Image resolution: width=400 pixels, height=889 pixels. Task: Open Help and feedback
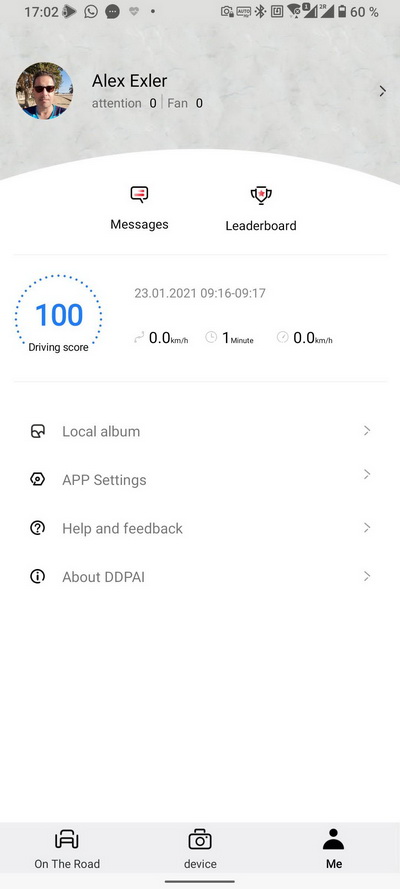click(200, 528)
